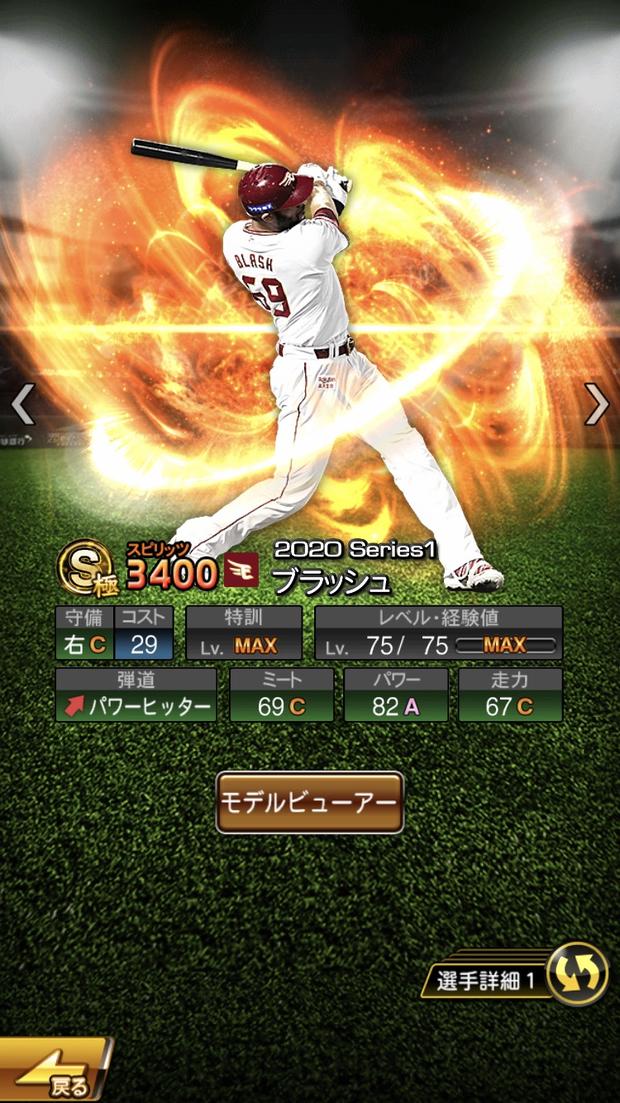620x1103 pixels.
Task: Tap the 戻る back button
Action: [53, 1074]
